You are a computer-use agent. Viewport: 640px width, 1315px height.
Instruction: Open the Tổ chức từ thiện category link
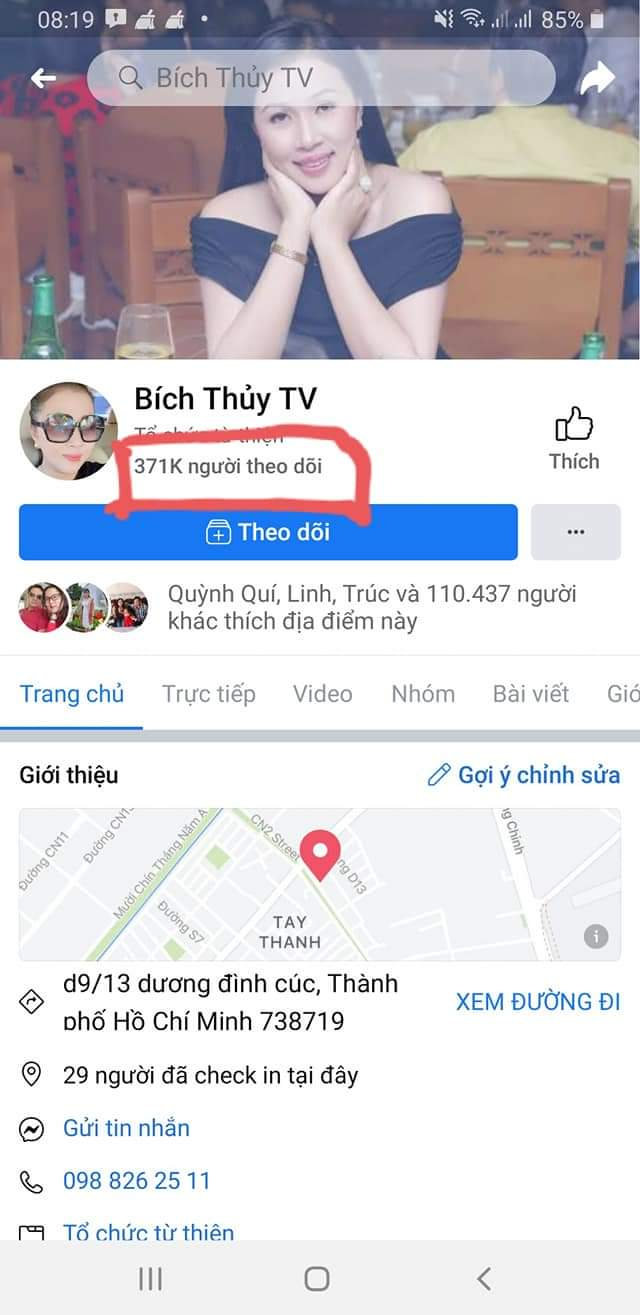click(x=148, y=1232)
